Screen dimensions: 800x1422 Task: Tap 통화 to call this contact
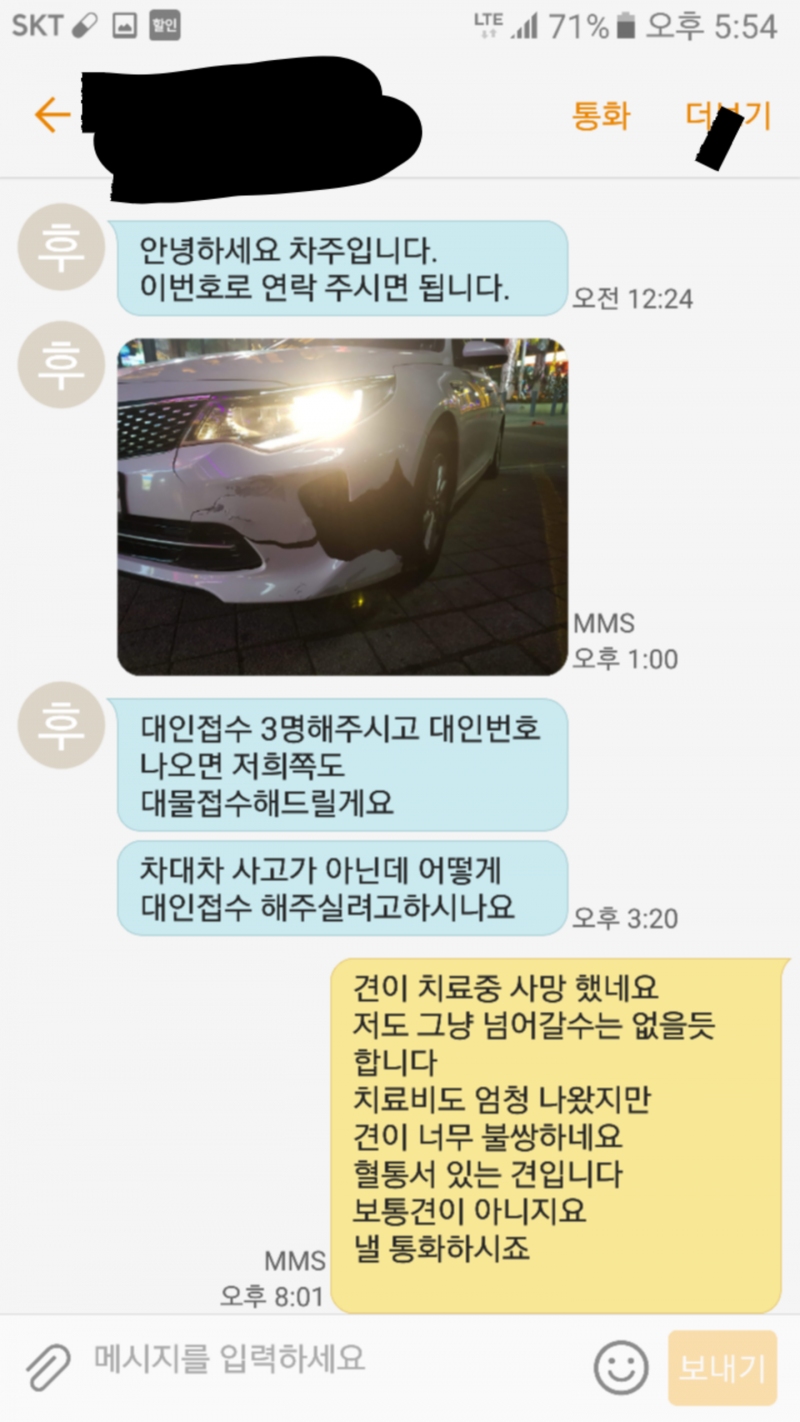point(601,116)
